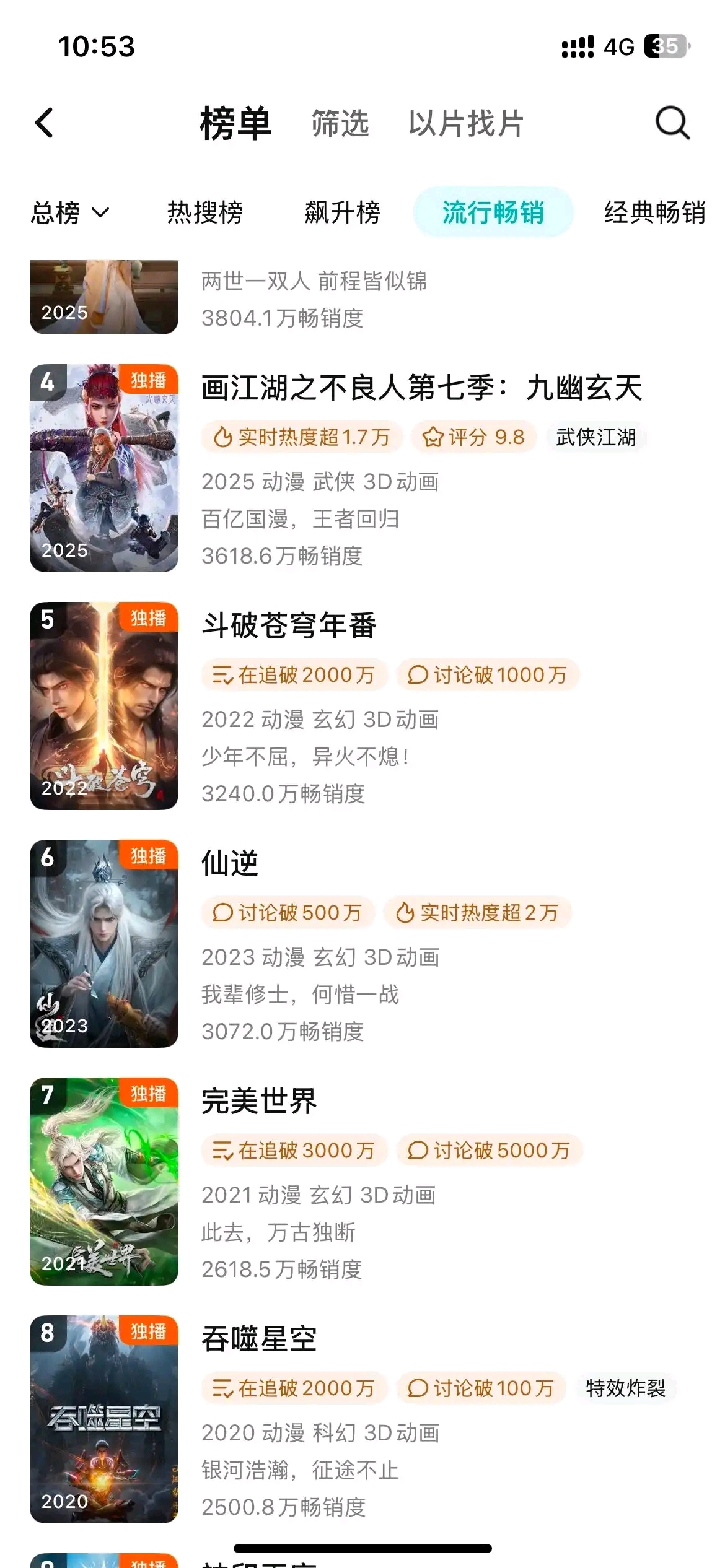Open 斗破苍穹年番 entry

point(289,625)
